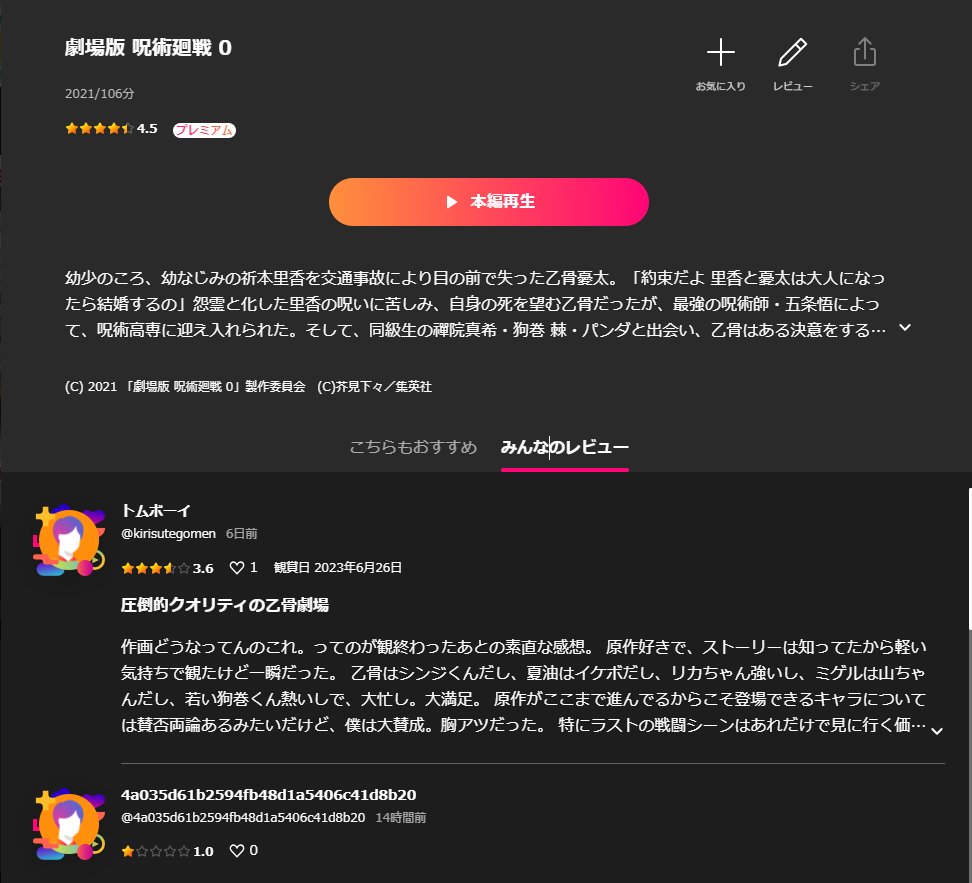Viewport: 972px width, 883px height.
Task: Switch to the こちらもおすすめ tab
Action: 413,447
